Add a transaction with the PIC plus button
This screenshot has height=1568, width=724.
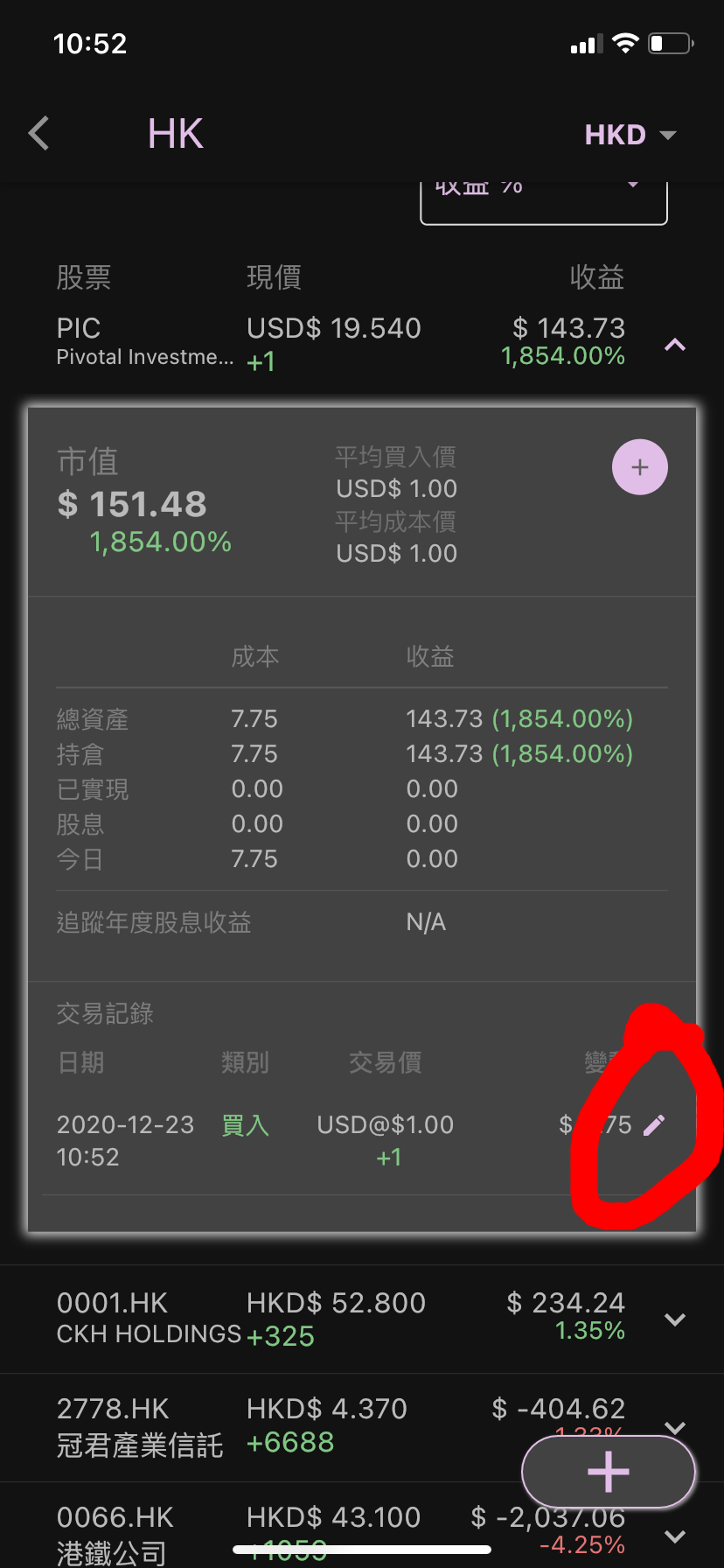pyautogui.click(x=640, y=467)
